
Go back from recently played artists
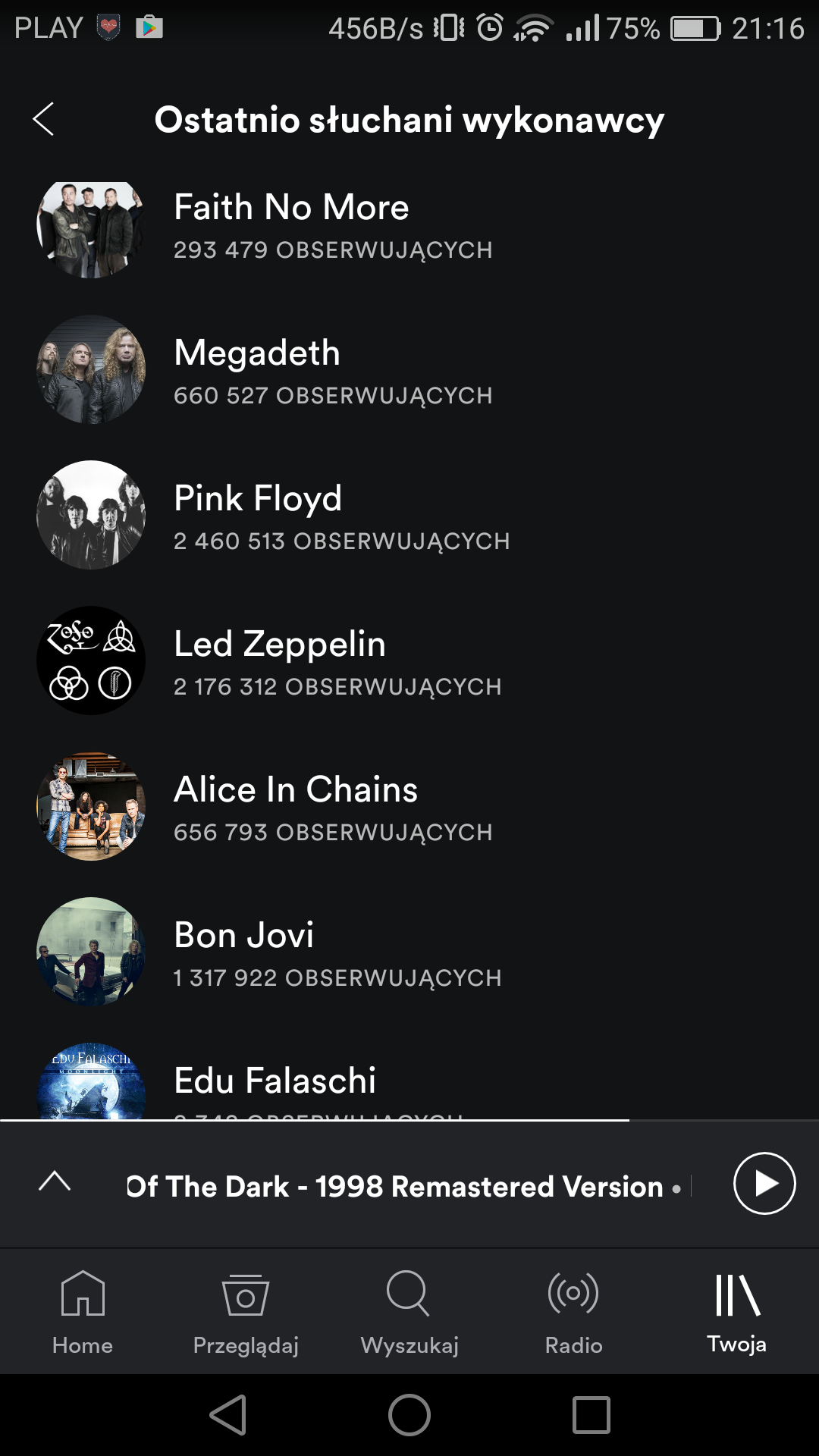44,120
